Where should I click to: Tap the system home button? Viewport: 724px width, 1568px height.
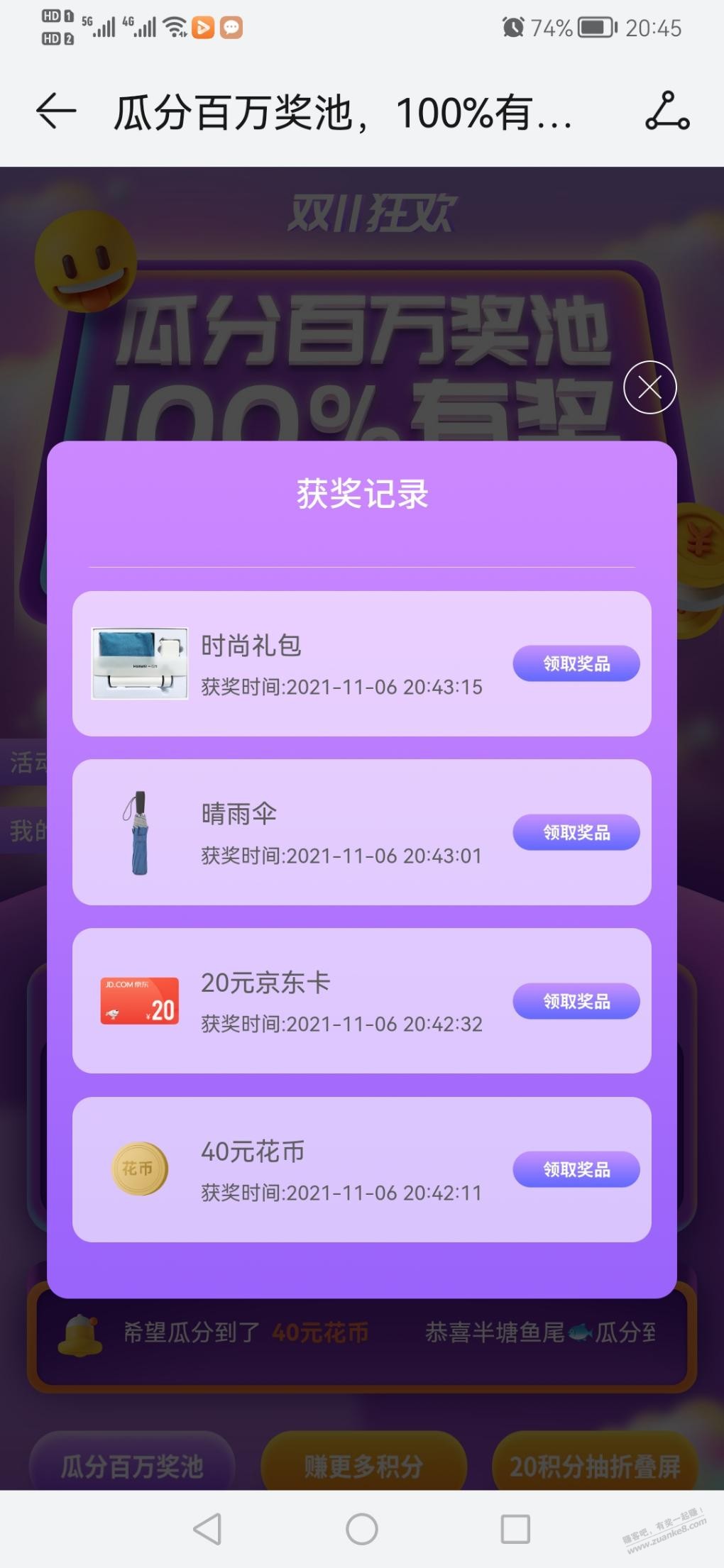pyautogui.click(x=362, y=1528)
